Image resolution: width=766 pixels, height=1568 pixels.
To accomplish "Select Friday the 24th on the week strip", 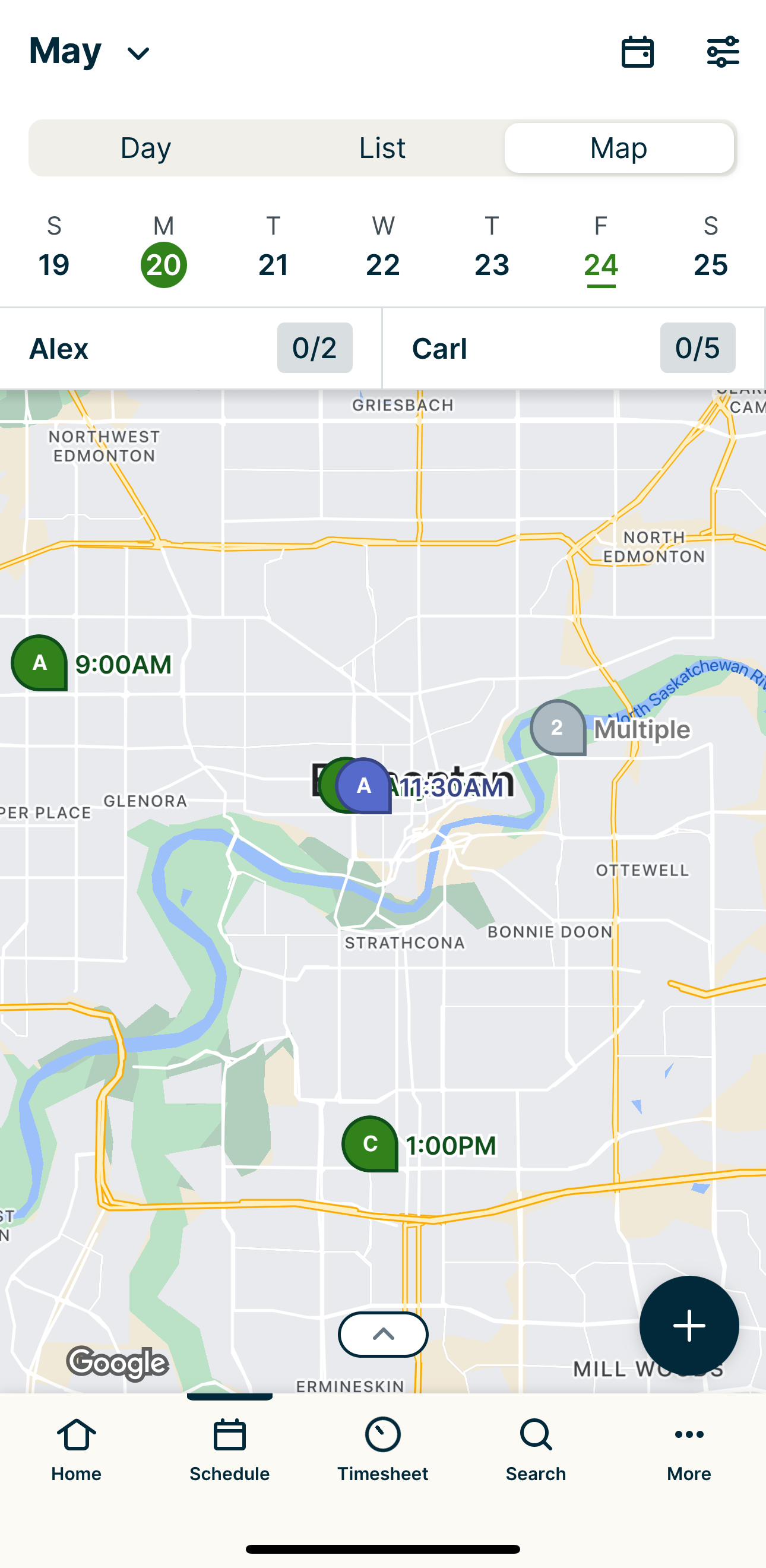I will pos(601,264).
